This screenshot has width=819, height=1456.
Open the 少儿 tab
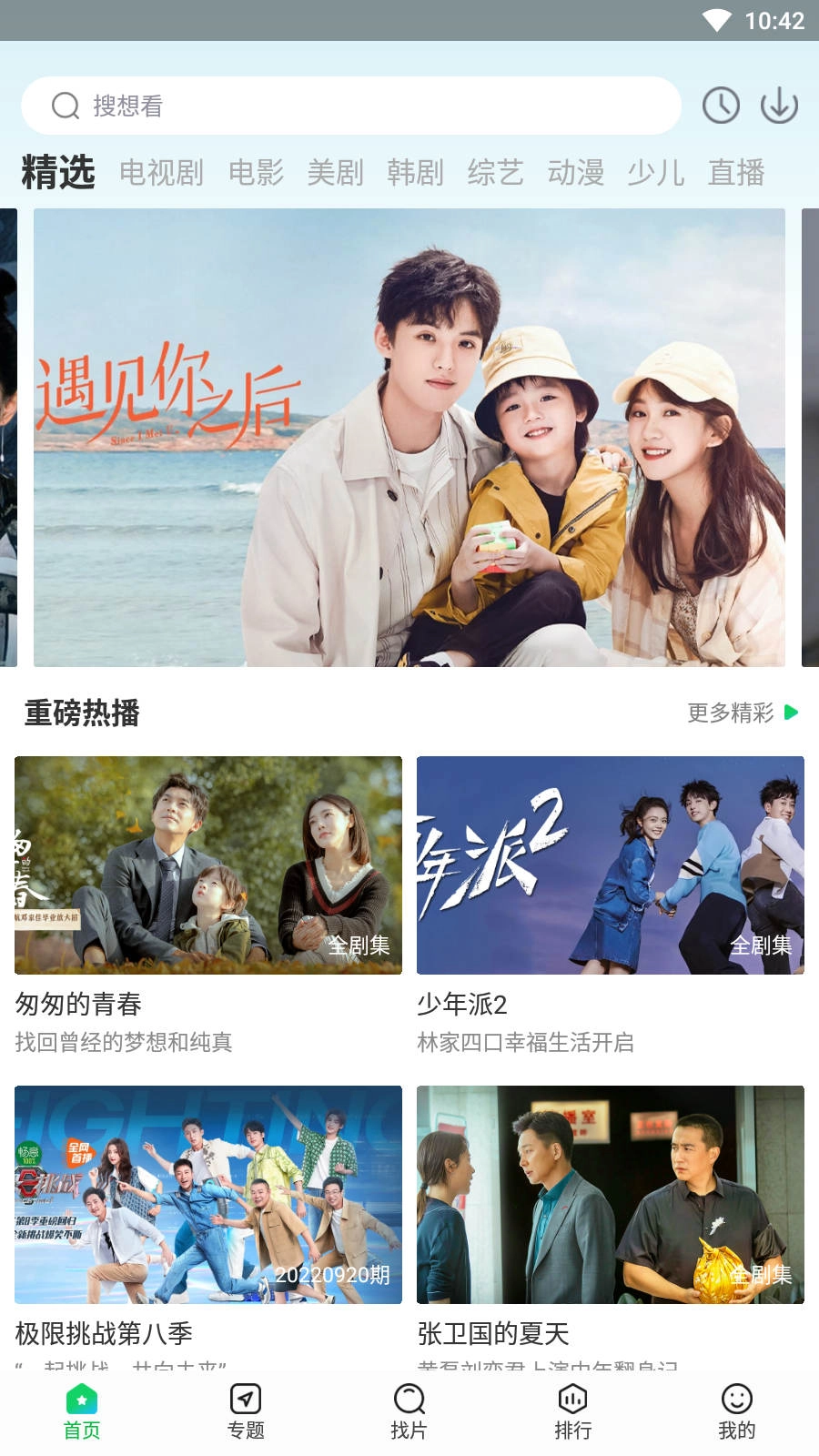pyautogui.click(x=655, y=172)
